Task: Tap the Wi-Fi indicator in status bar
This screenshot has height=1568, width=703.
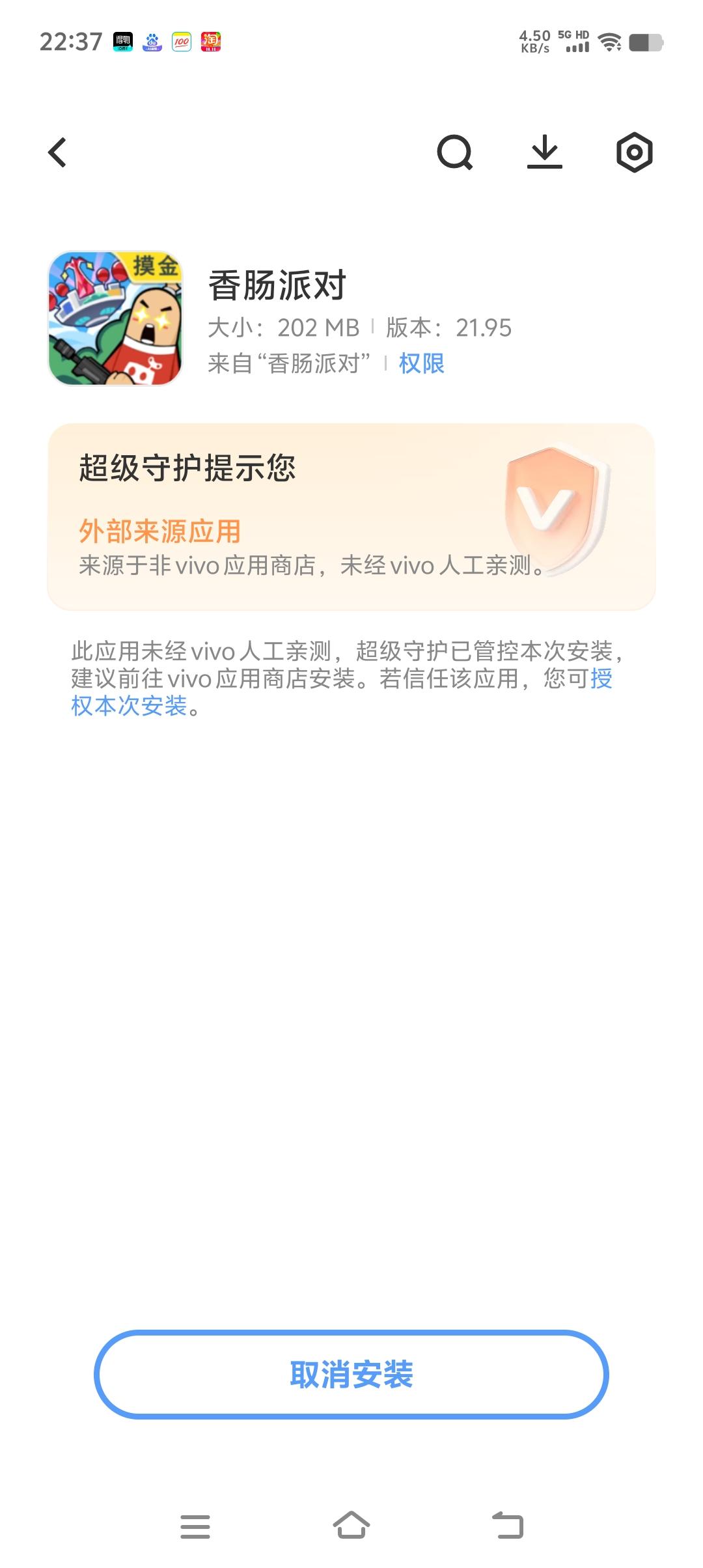Action: click(x=609, y=42)
